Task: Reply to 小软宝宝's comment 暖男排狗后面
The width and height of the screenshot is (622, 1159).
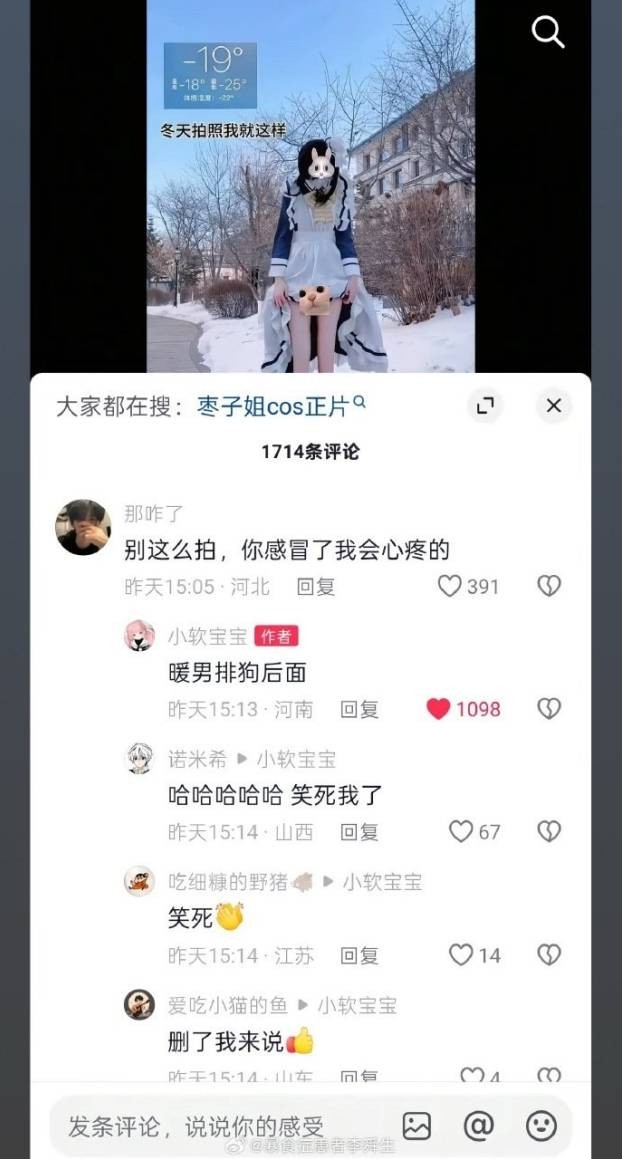Action: point(359,709)
